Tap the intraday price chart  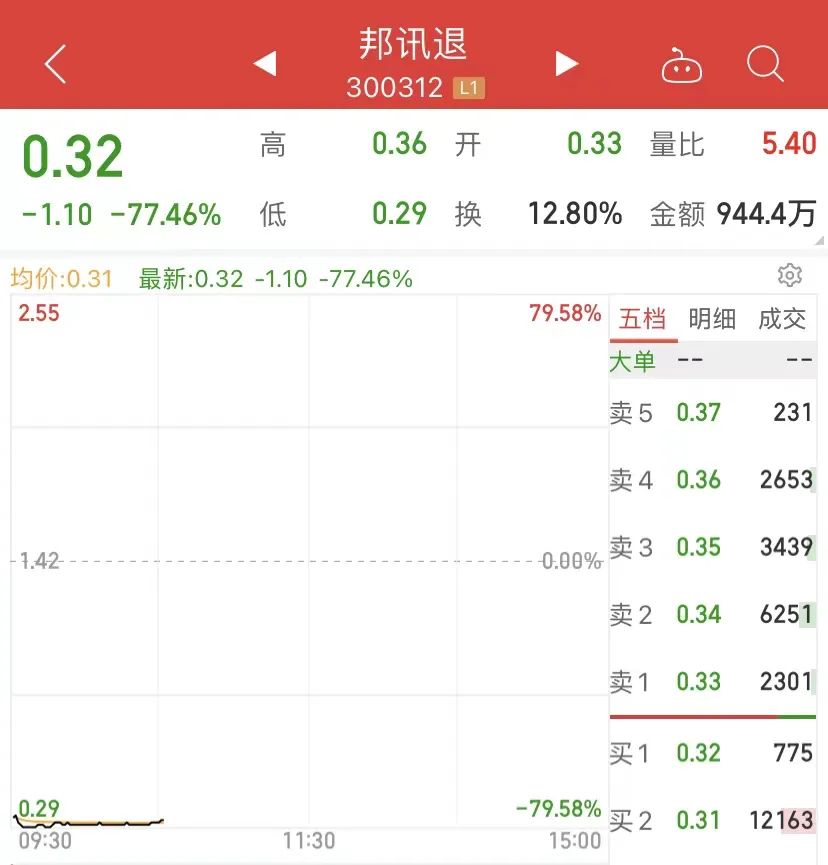tap(308, 560)
